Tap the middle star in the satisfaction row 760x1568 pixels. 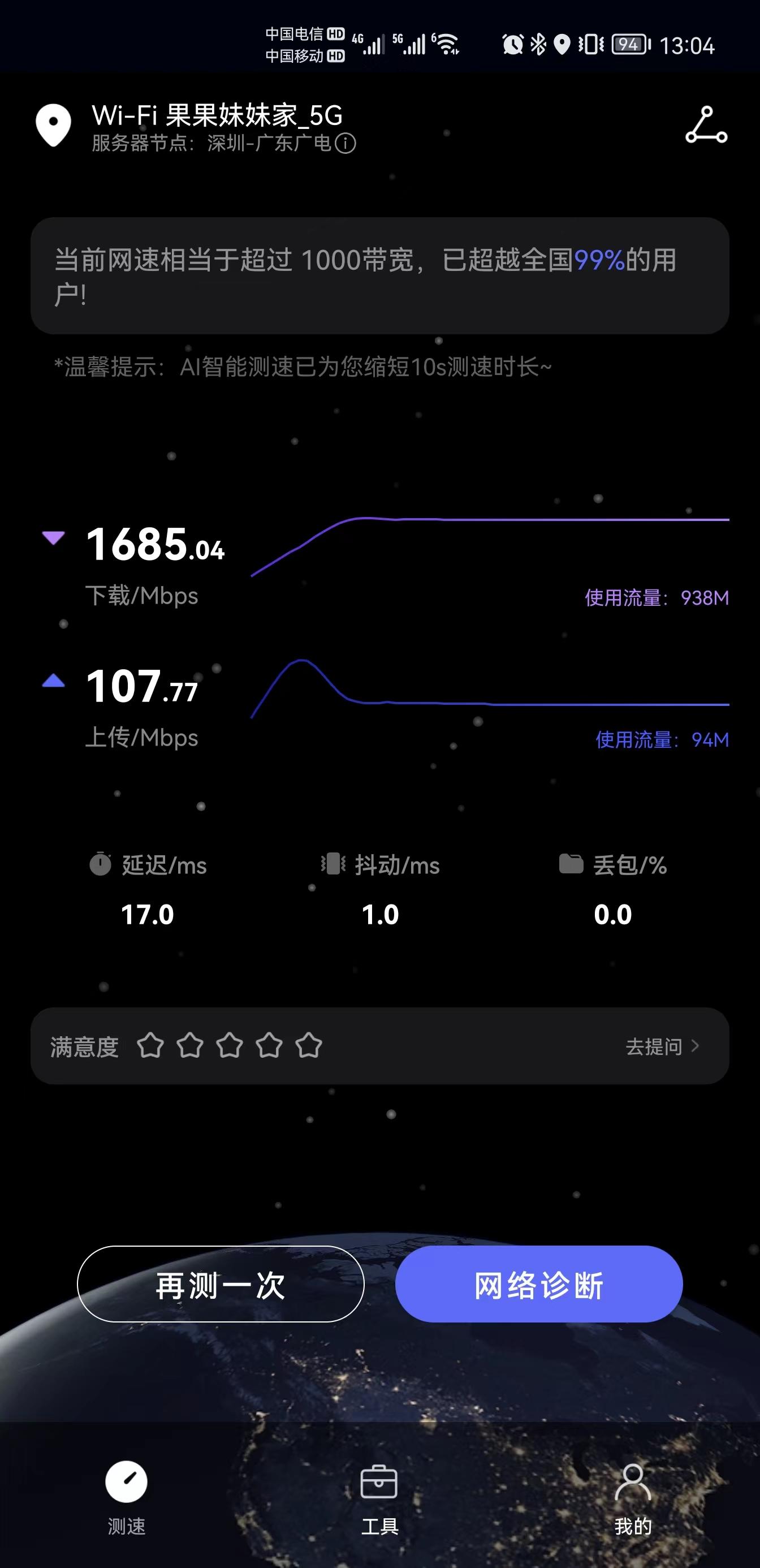click(231, 1046)
